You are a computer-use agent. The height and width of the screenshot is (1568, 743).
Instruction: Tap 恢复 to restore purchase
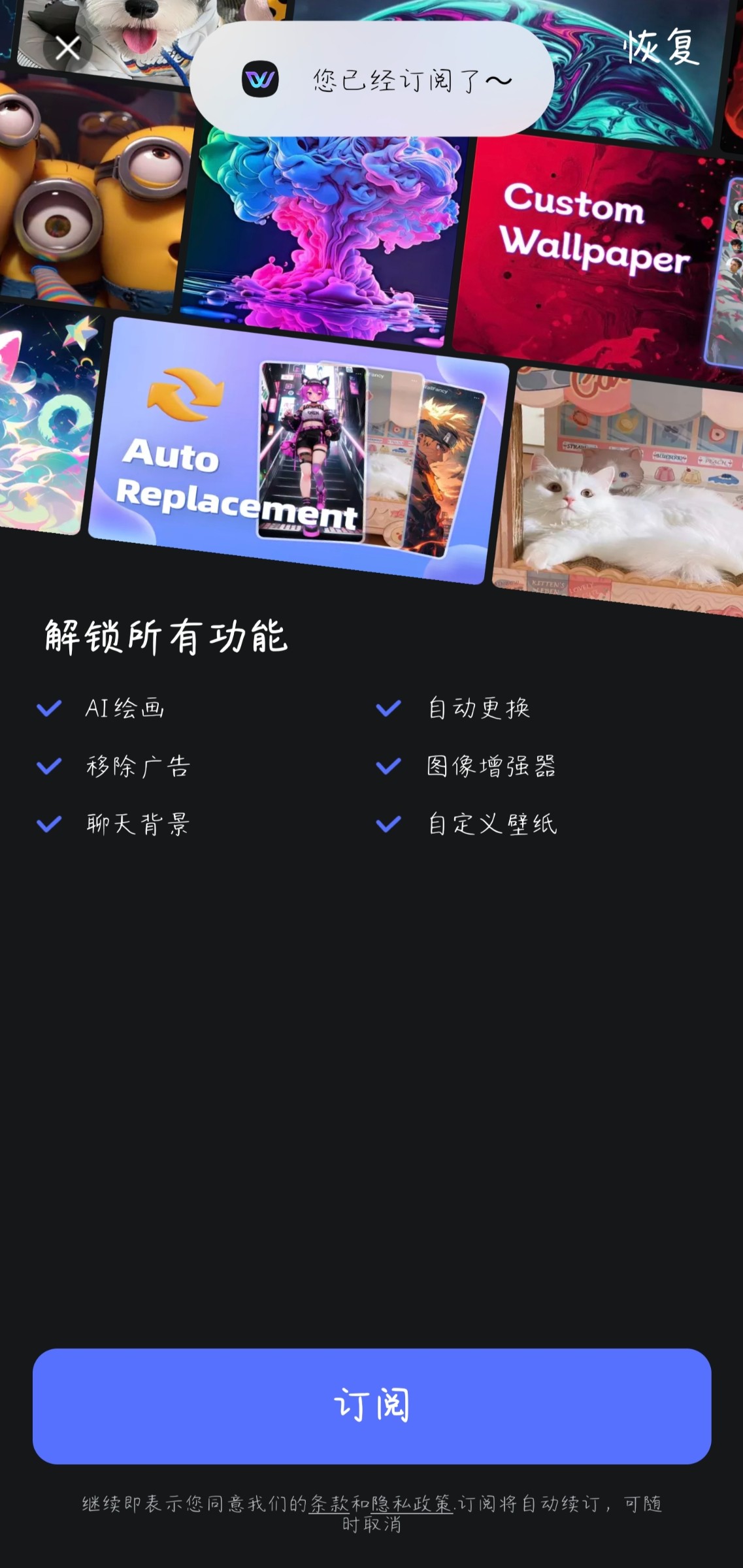pos(661,47)
